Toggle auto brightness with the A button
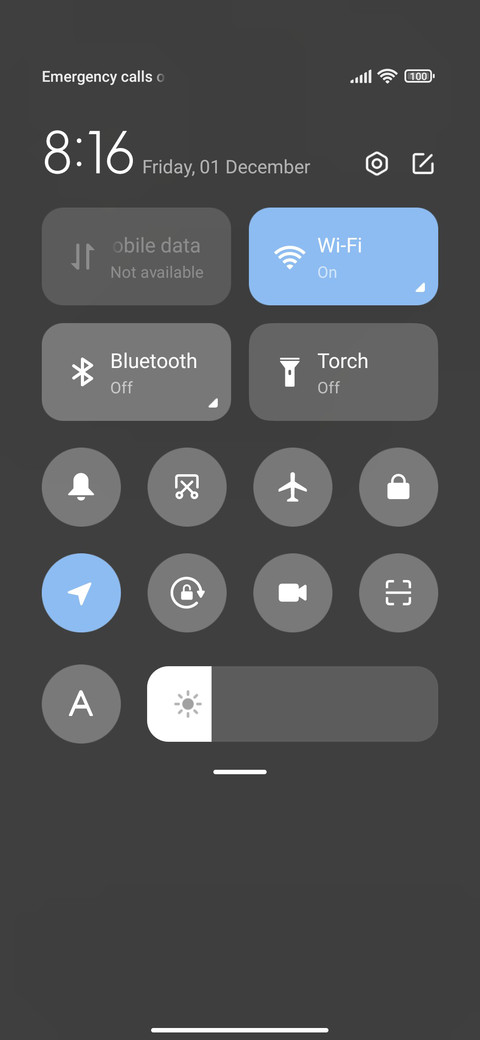Screen dimensions: 480x1040 (82, 704)
